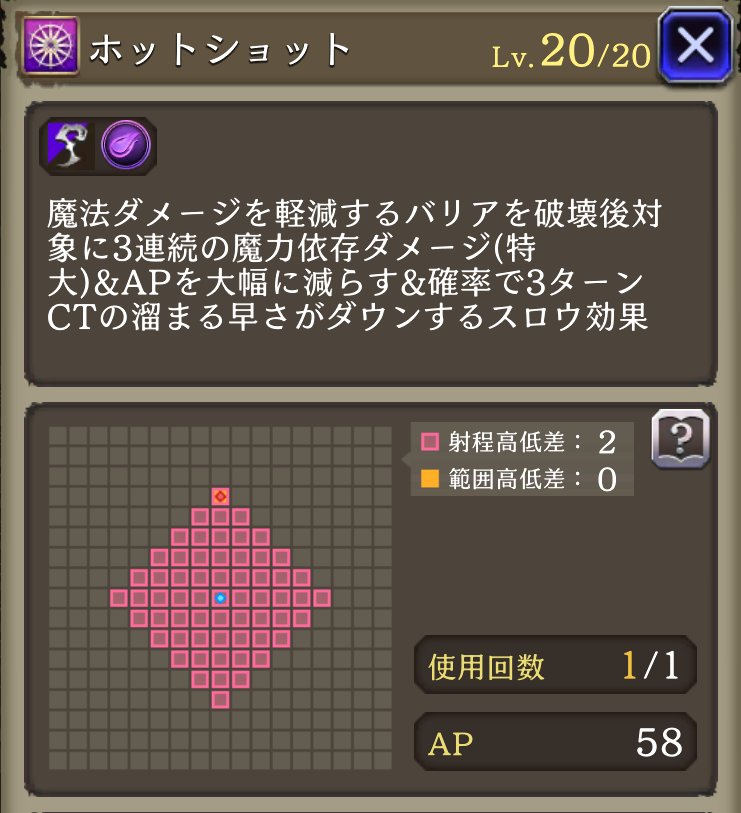This screenshot has height=813, width=741.
Task: Close the ホットショット skill details dialog
Action: [695, 44]
